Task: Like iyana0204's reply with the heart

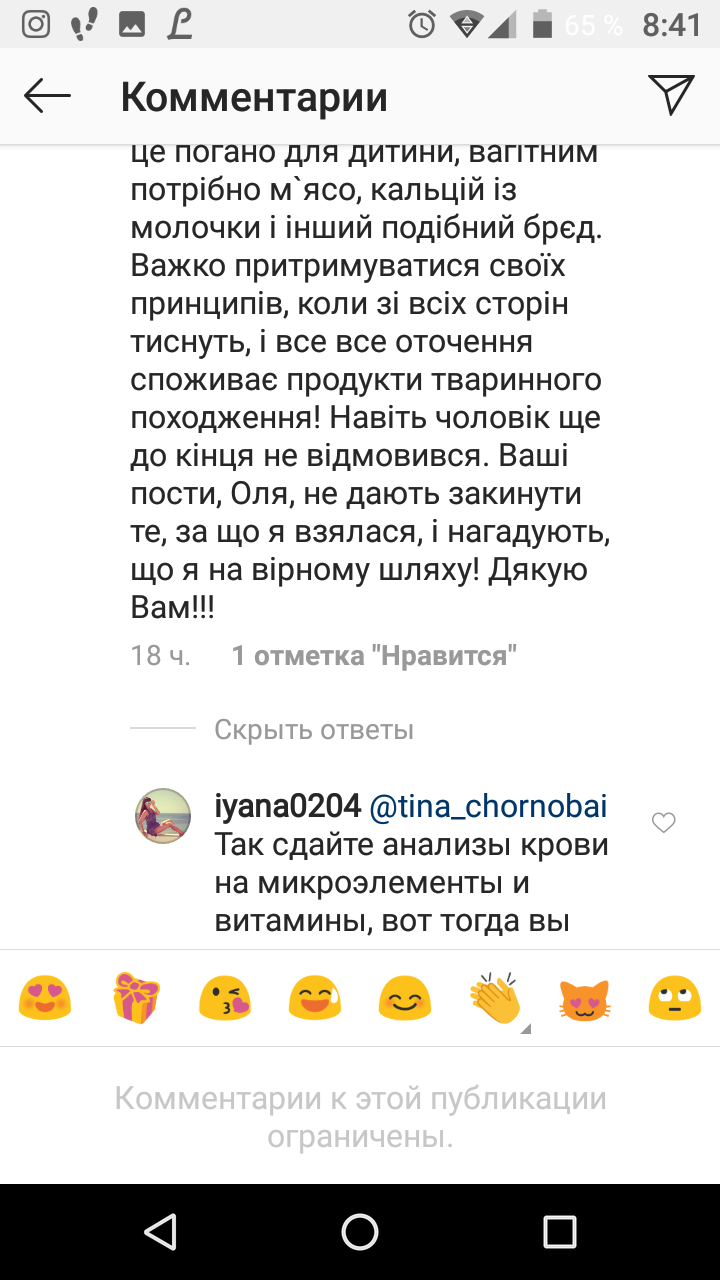Action: tap(664, 822)
